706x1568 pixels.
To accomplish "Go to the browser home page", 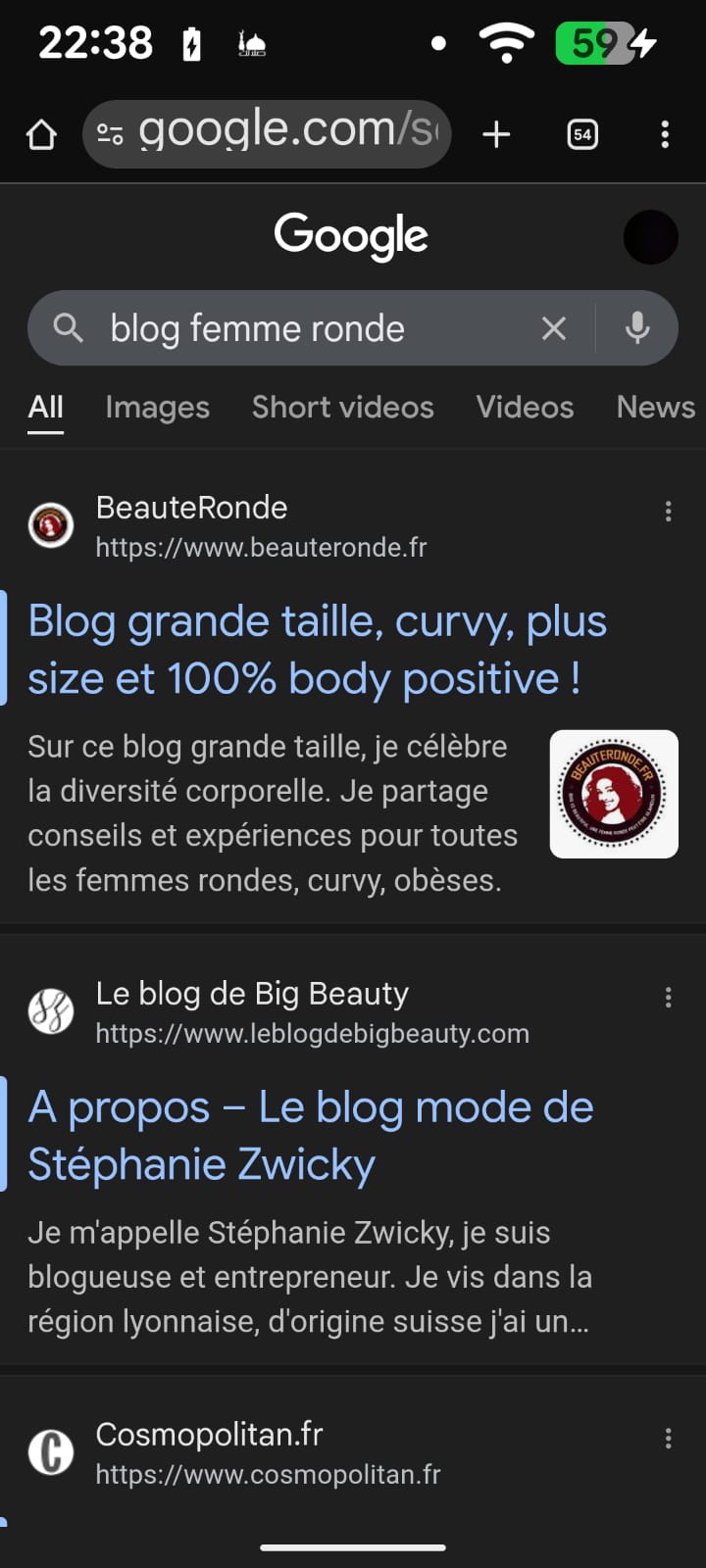I will pyautogui.click(x=41, y=134).
